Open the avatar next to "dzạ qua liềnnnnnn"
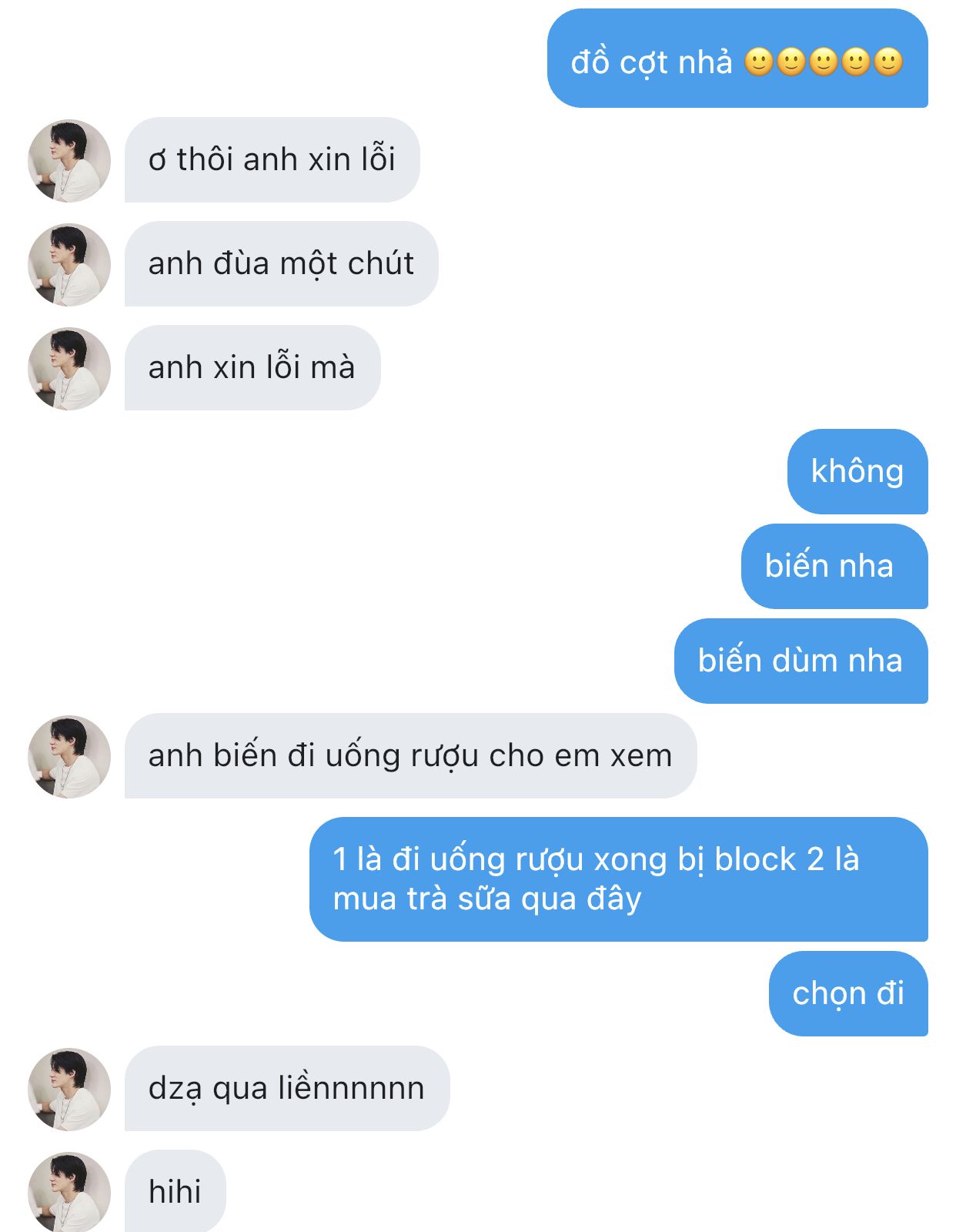Screen dimensions: 956x1232 [69, 1089]
